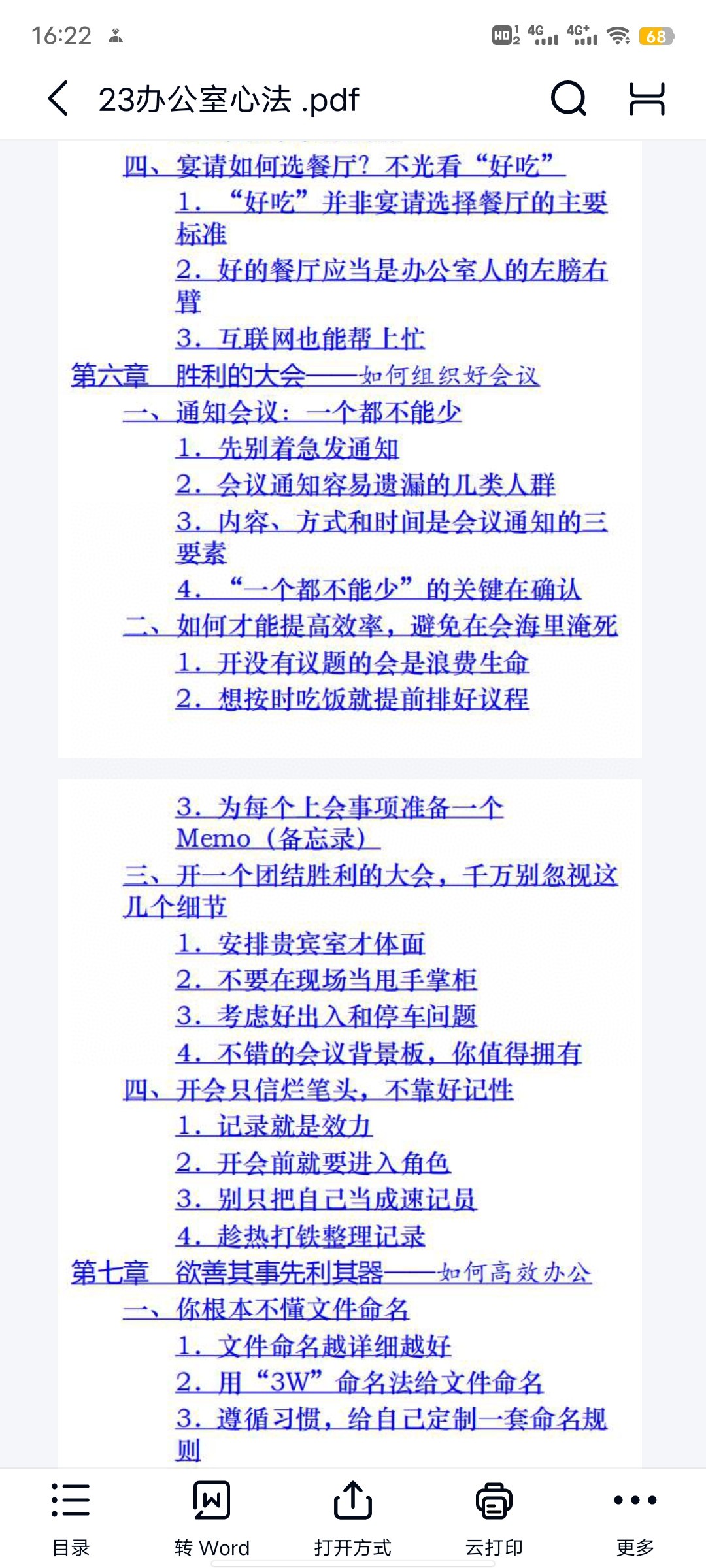Follow the link 一、通知会议：一个都不能少
Viewport: 706px width, 1568px height.
(x=292, y=412)
